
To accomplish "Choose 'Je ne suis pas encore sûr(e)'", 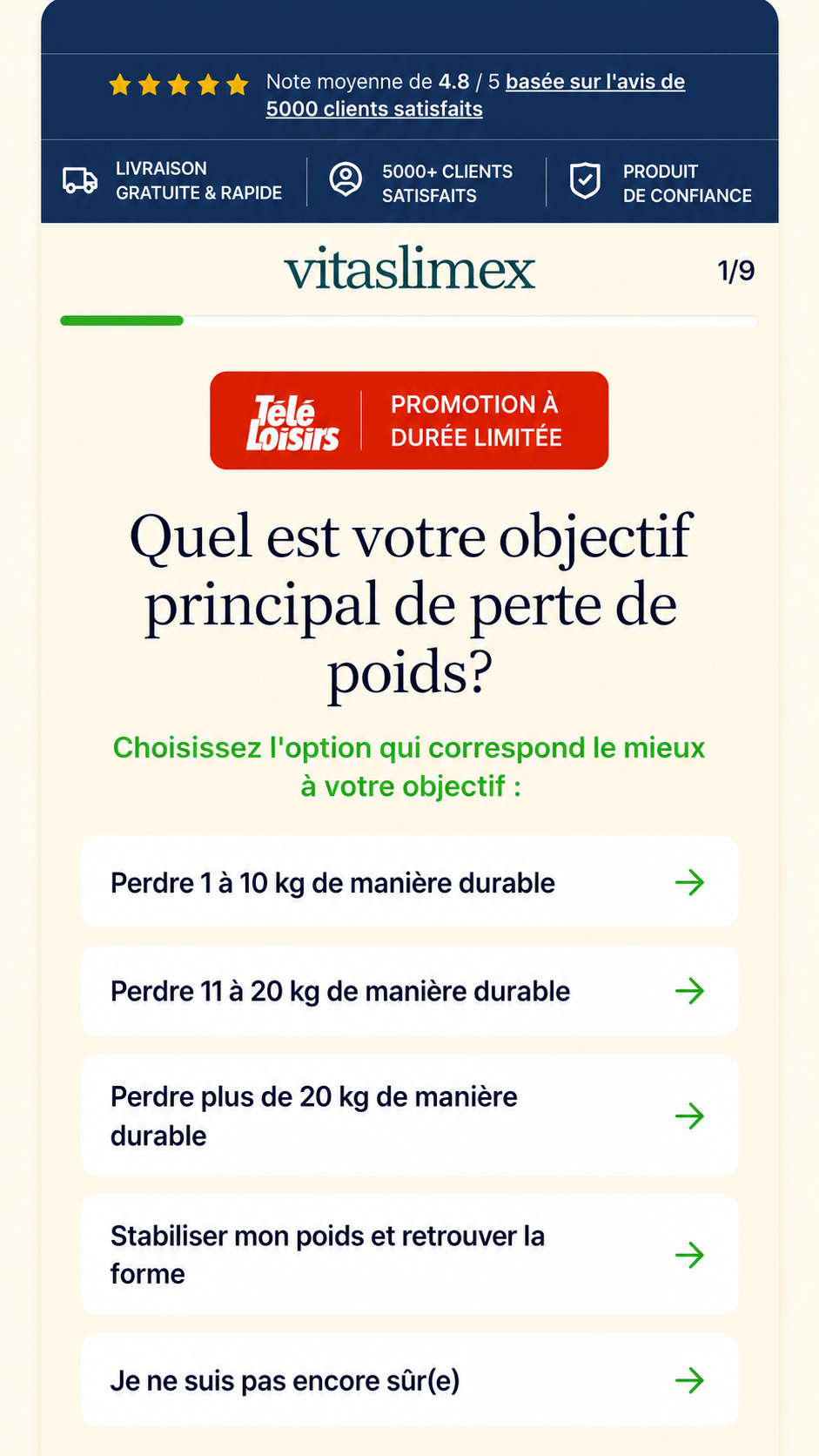I will [409, 1379].
